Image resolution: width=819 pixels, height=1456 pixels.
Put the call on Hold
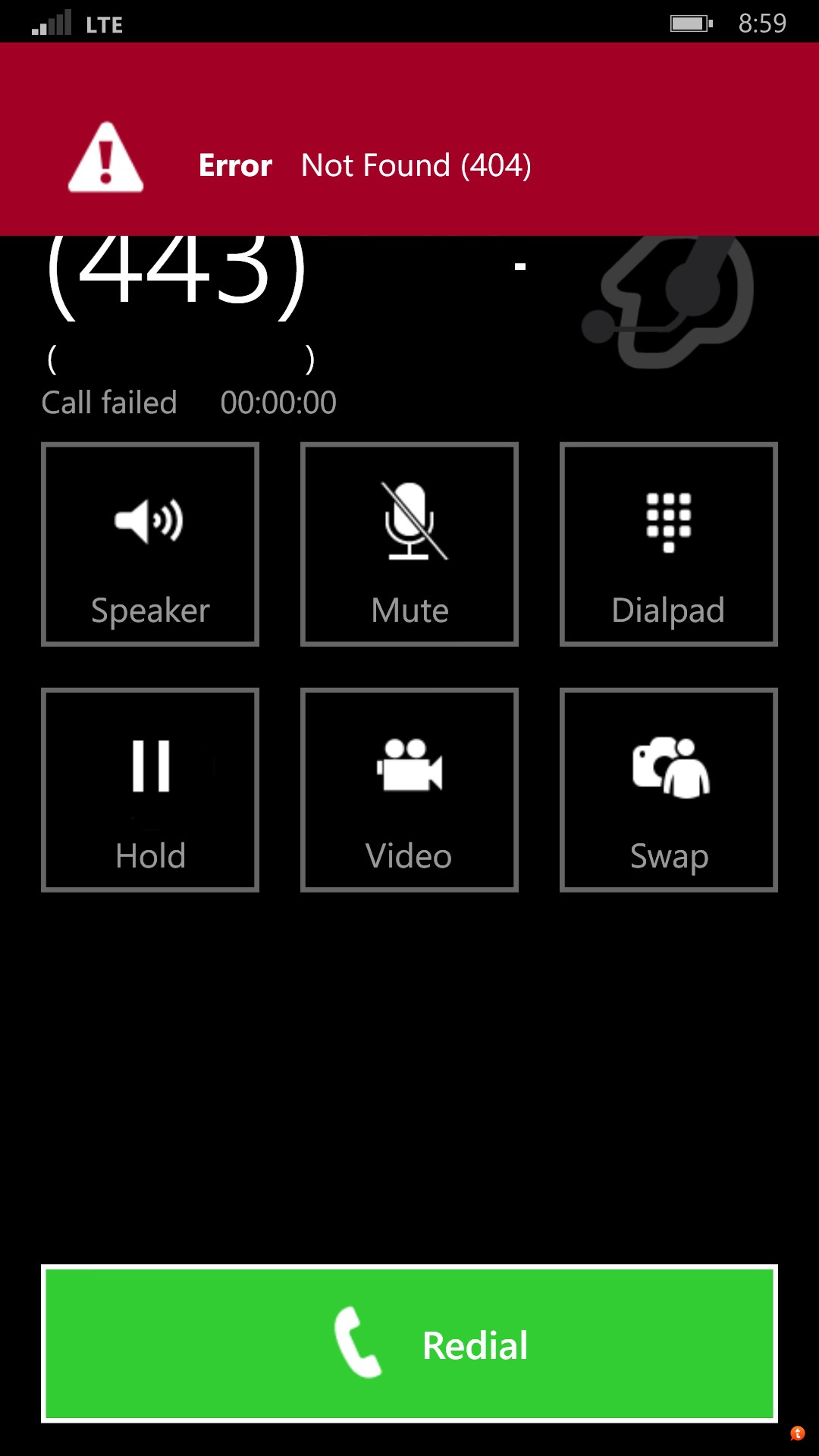point(150,790)
